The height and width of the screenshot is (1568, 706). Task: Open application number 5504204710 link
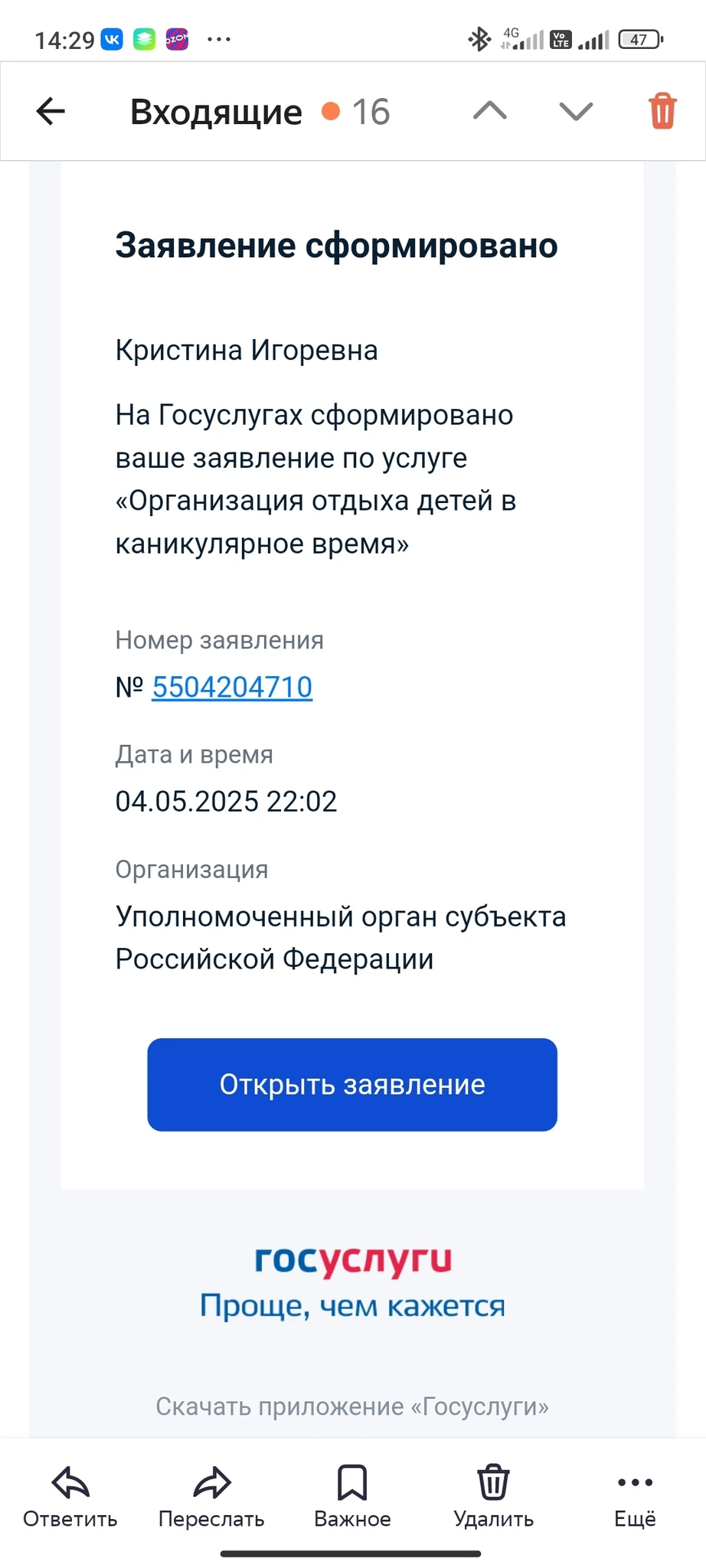[232, 687]
